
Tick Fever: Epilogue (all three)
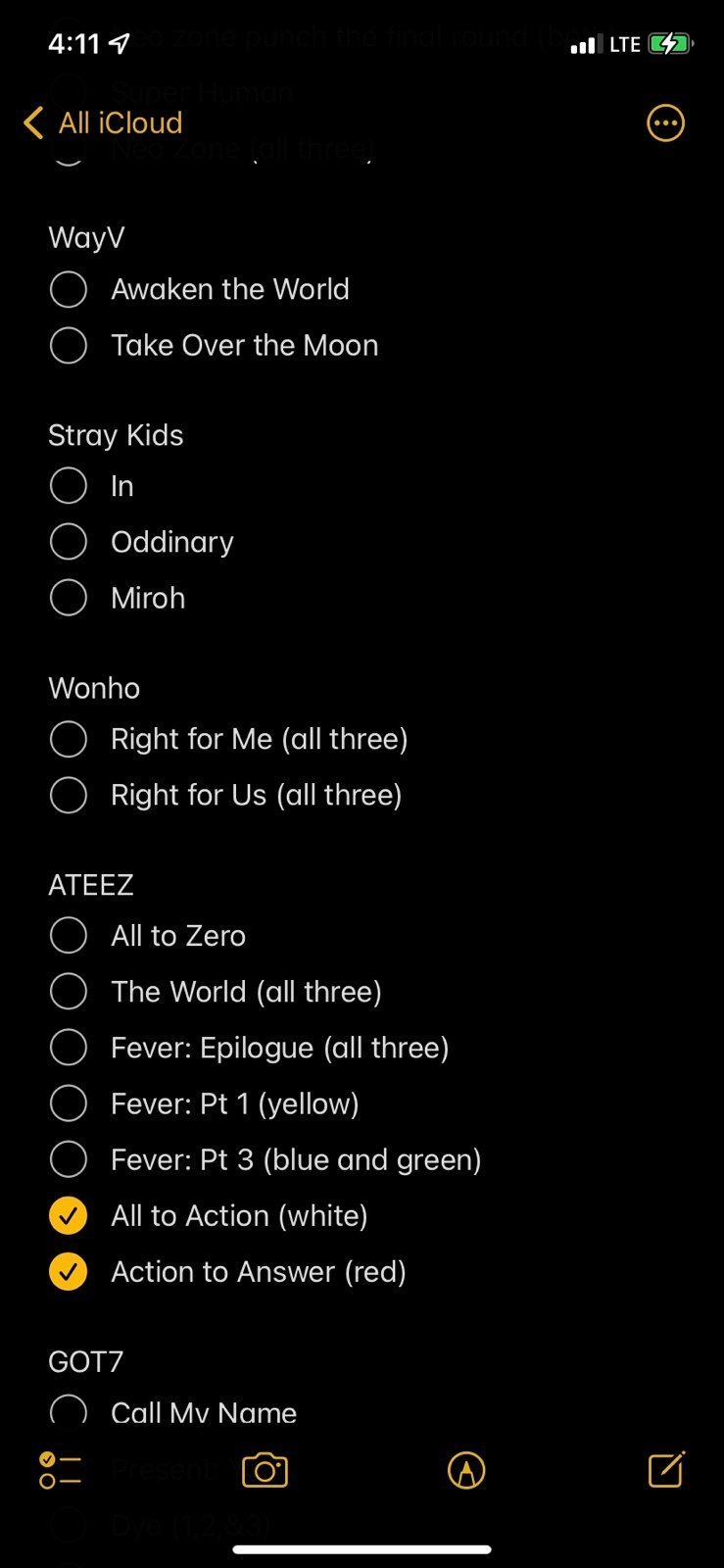tap(69, 1048)
